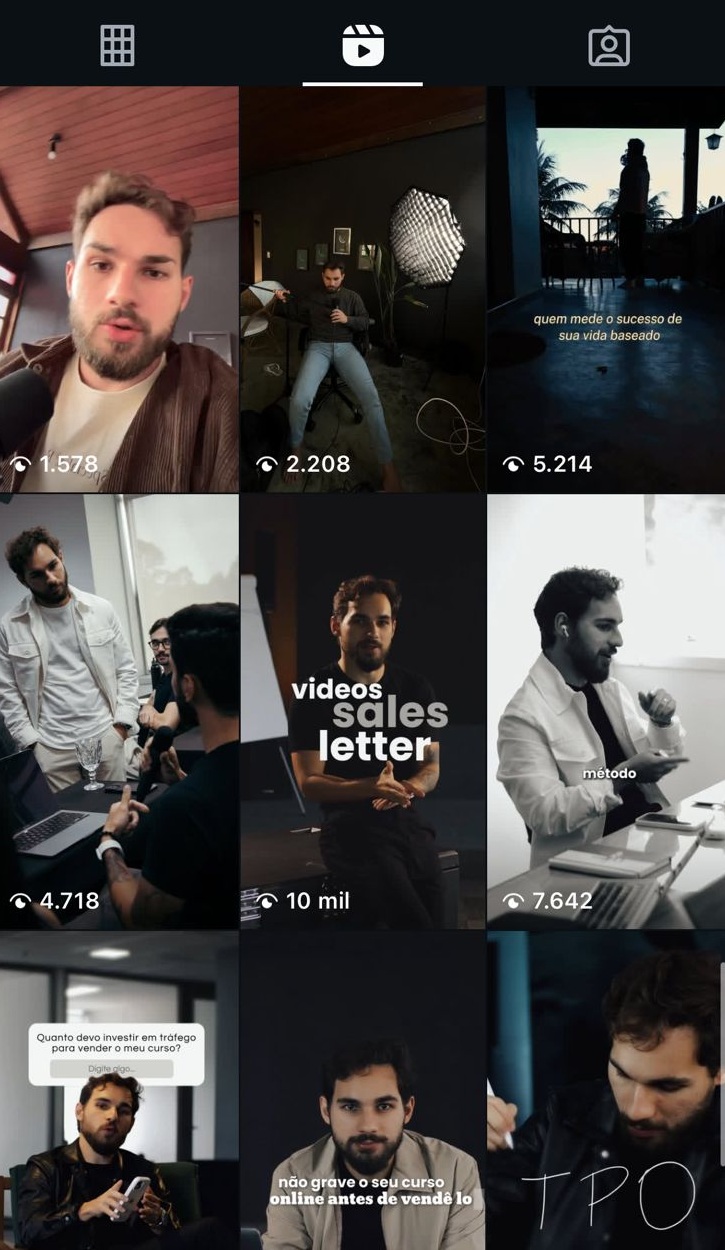Image resolution: width=725 pixels, height=1250 pixels.
Task: Open the 'Quanto devo investir em tráfego' reel
Action: pyautogui.click(x=119, y=1092)
